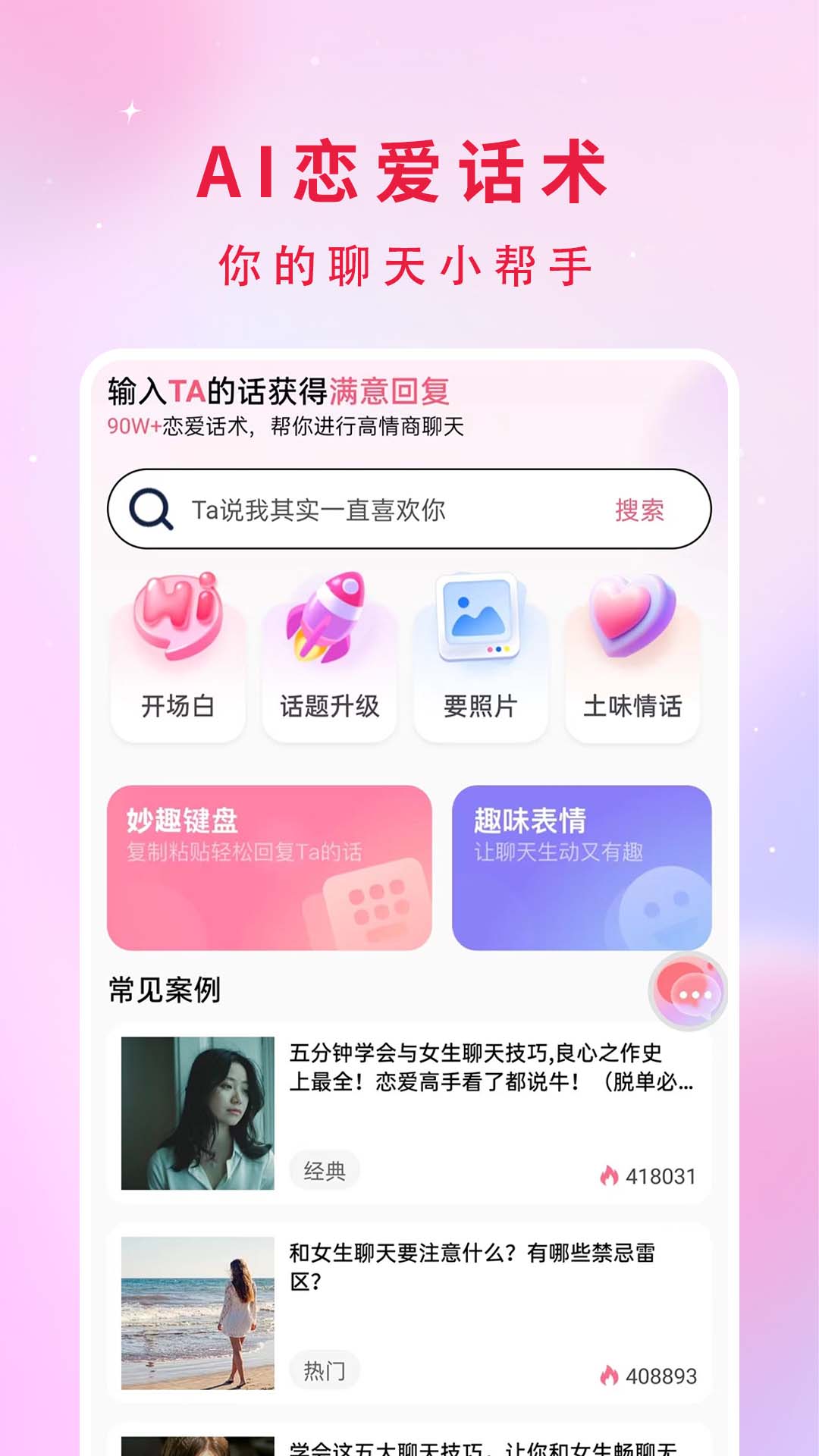This screenshot has height=1456, width=819.
Task: Select the 经典 tag label
Action: [x=324, y=1171]
